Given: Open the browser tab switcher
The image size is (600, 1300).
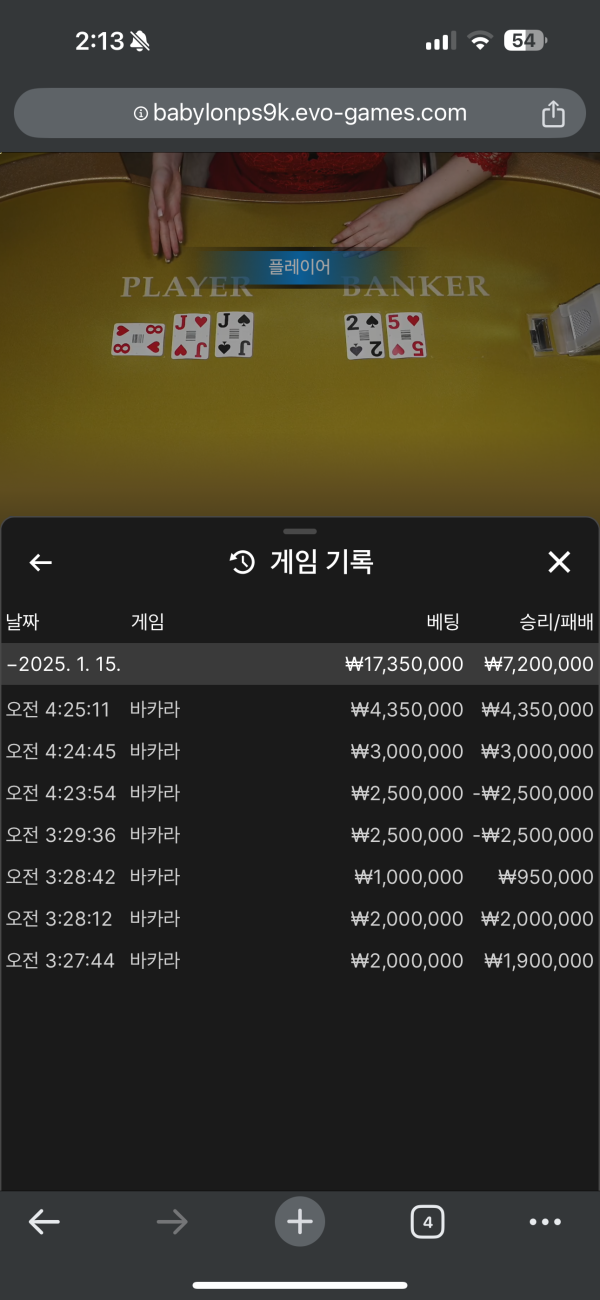Looking at the screenshot, I should pos(427,1221).
